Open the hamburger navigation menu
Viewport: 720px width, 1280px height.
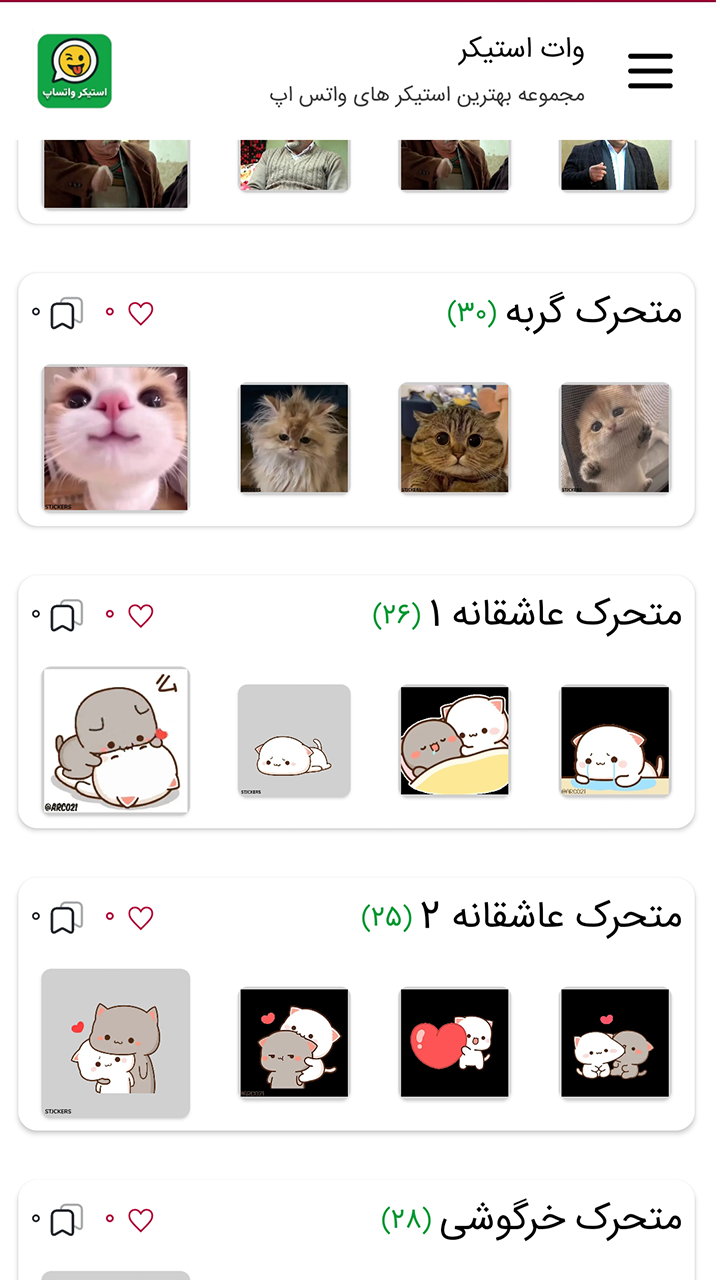coord(650,68)
